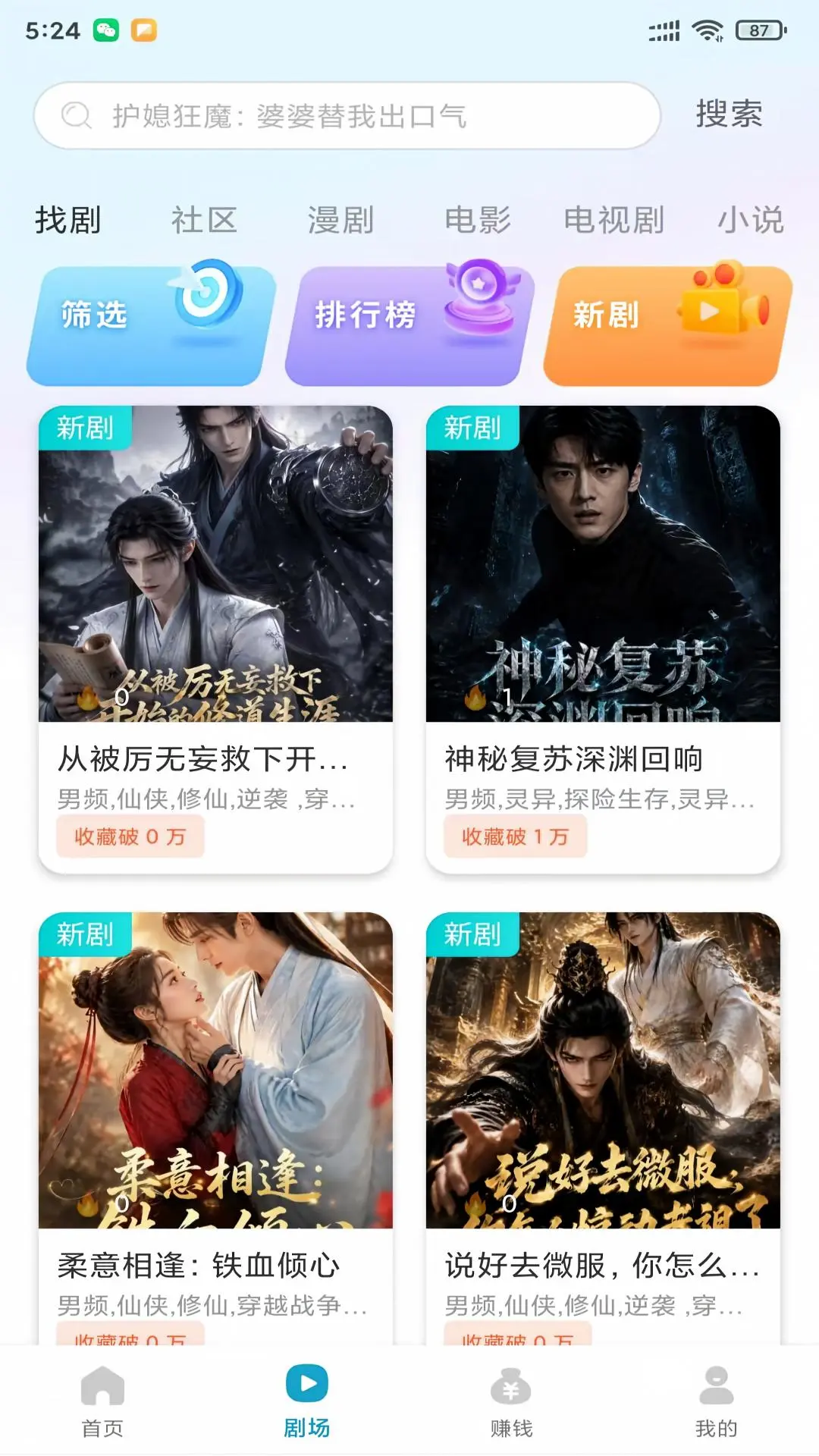Switch to the 漫剧 tab
Image resolution: width=819 pixels, height=1456 pixels.
tap(341, 220)
